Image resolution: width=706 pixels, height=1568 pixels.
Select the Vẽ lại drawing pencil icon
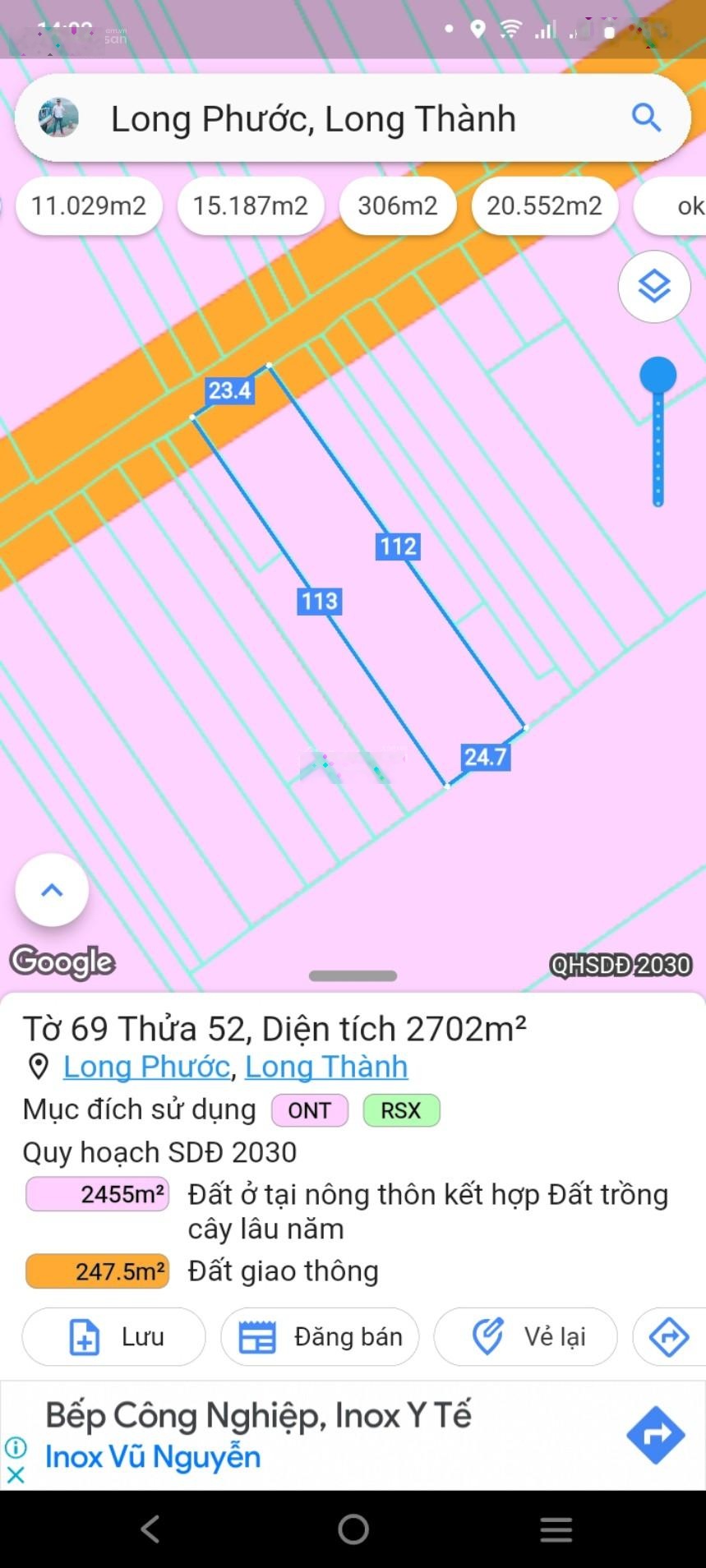click(x=489, y=1335)
